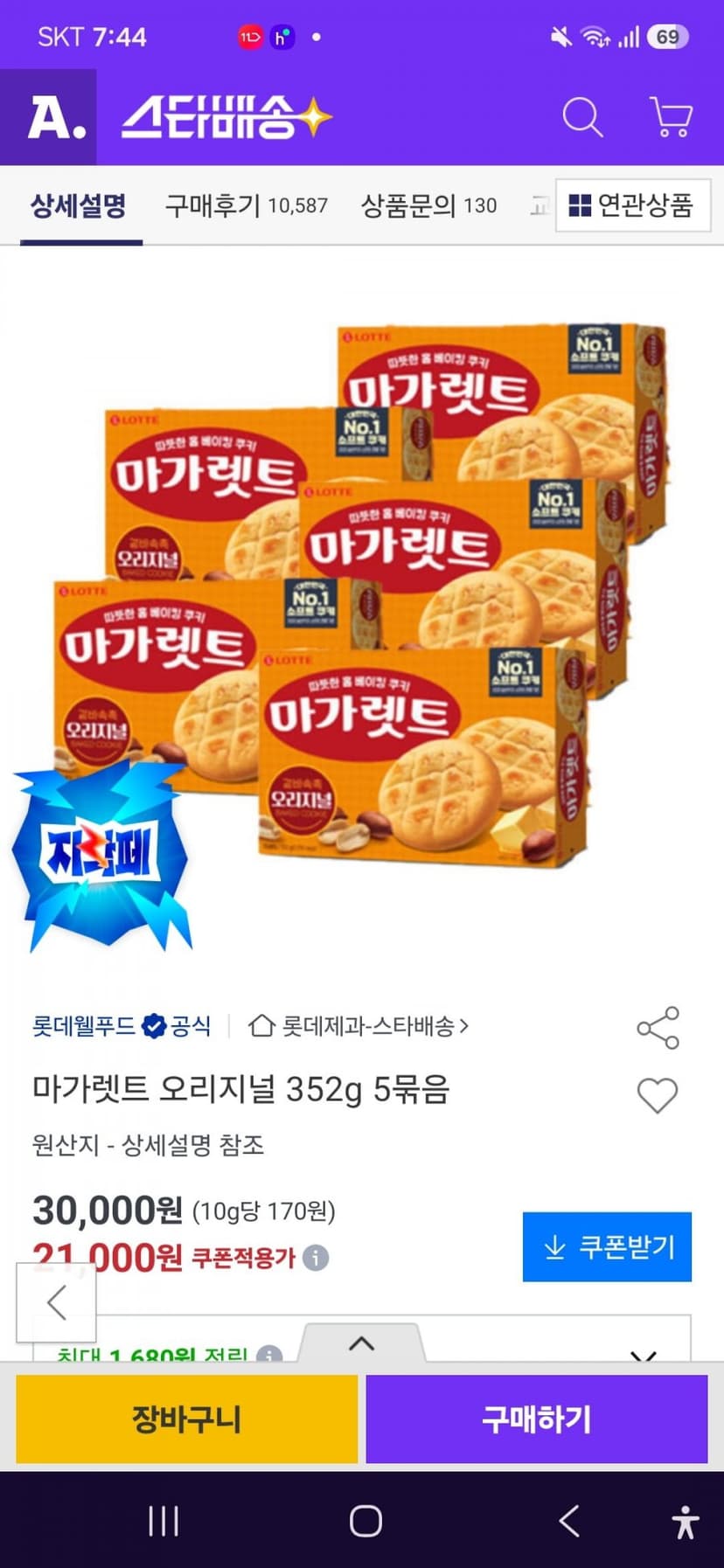The width and height of the screenshot is (724, 1568).
Task: Open 연관상품 related products
Action: pyautogui.click(x=632, y=205)
